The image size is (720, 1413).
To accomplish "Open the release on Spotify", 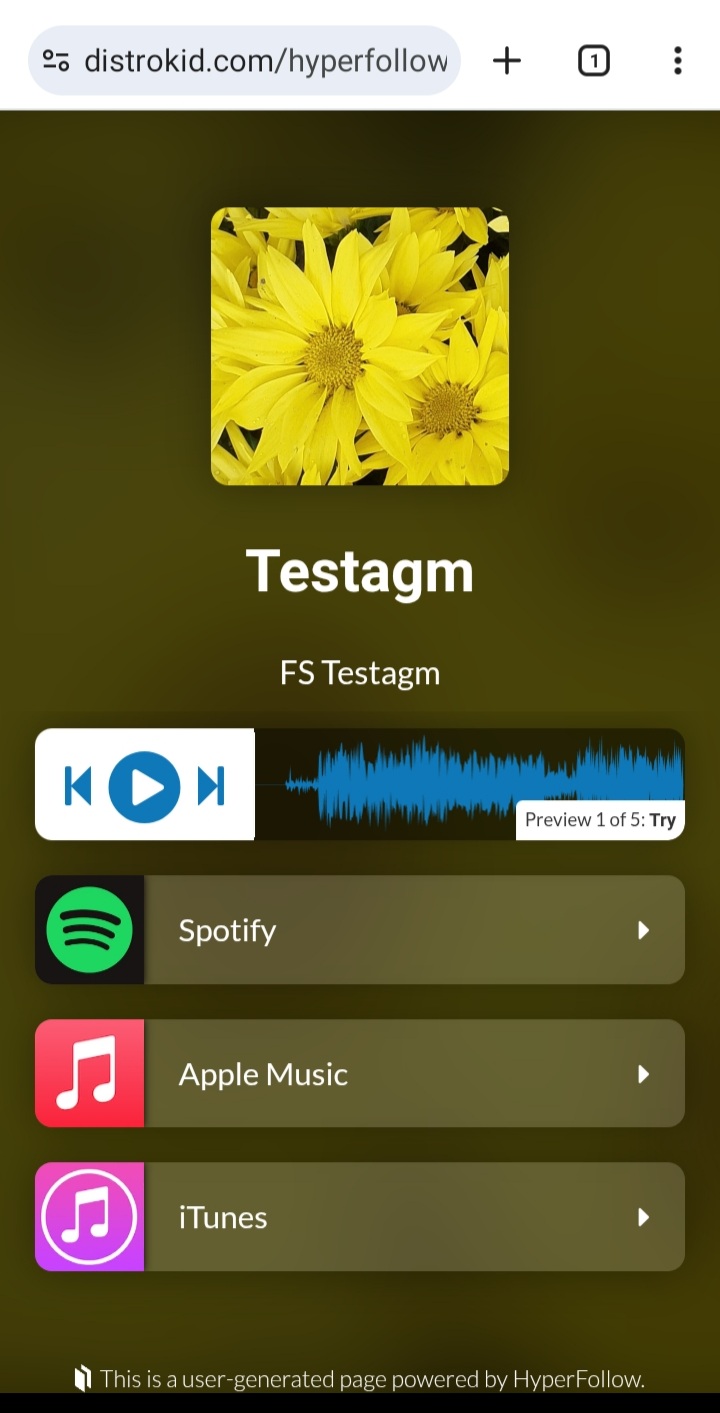I will 360,930.
